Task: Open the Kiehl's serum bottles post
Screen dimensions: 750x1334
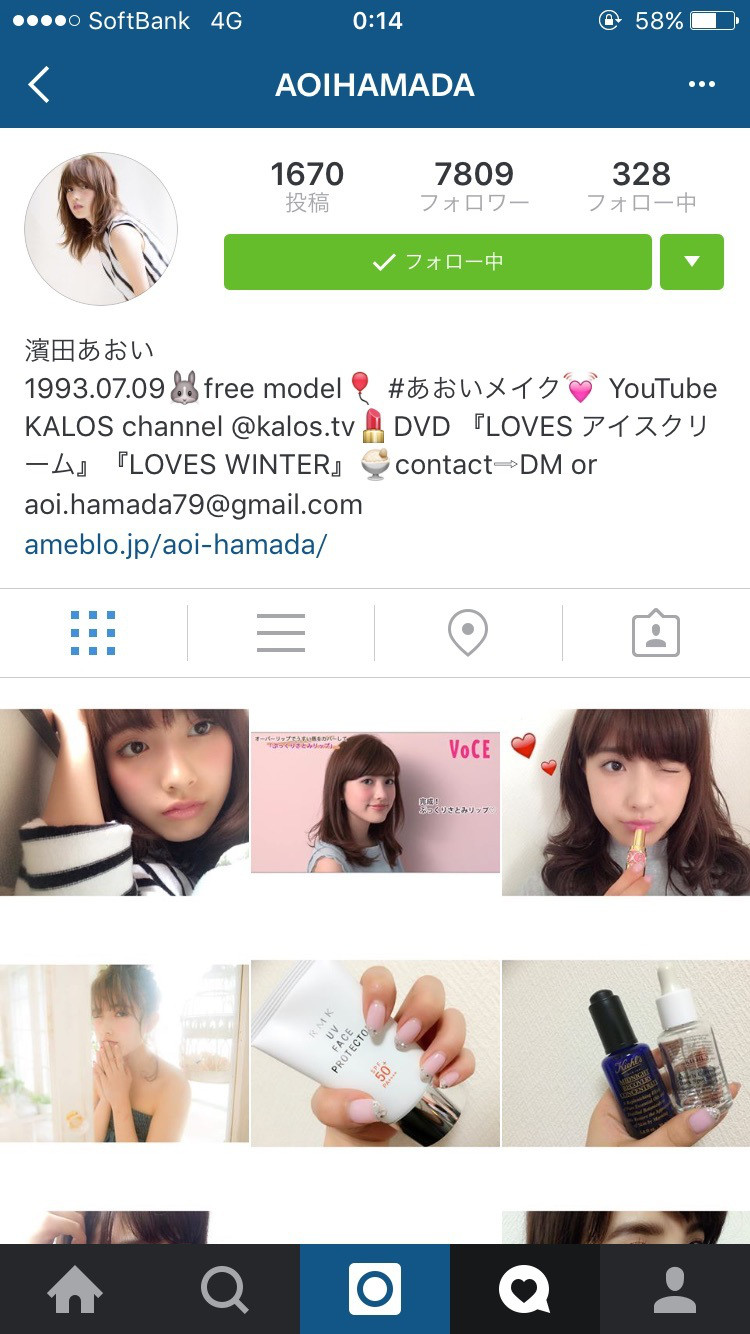Action: (x=626, y=1053)
